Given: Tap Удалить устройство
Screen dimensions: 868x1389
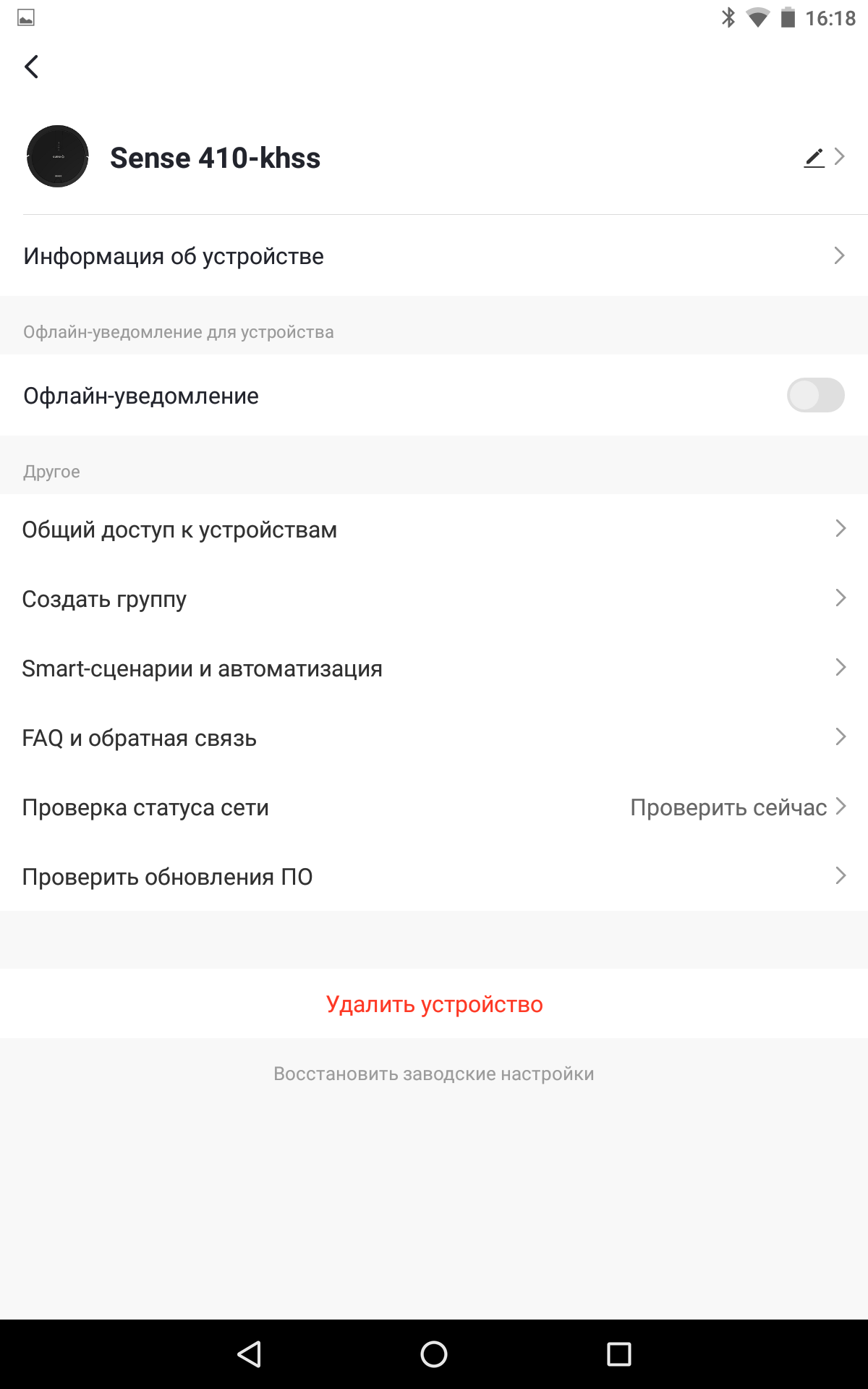Looking at the screenshot, I should 434,1004.
